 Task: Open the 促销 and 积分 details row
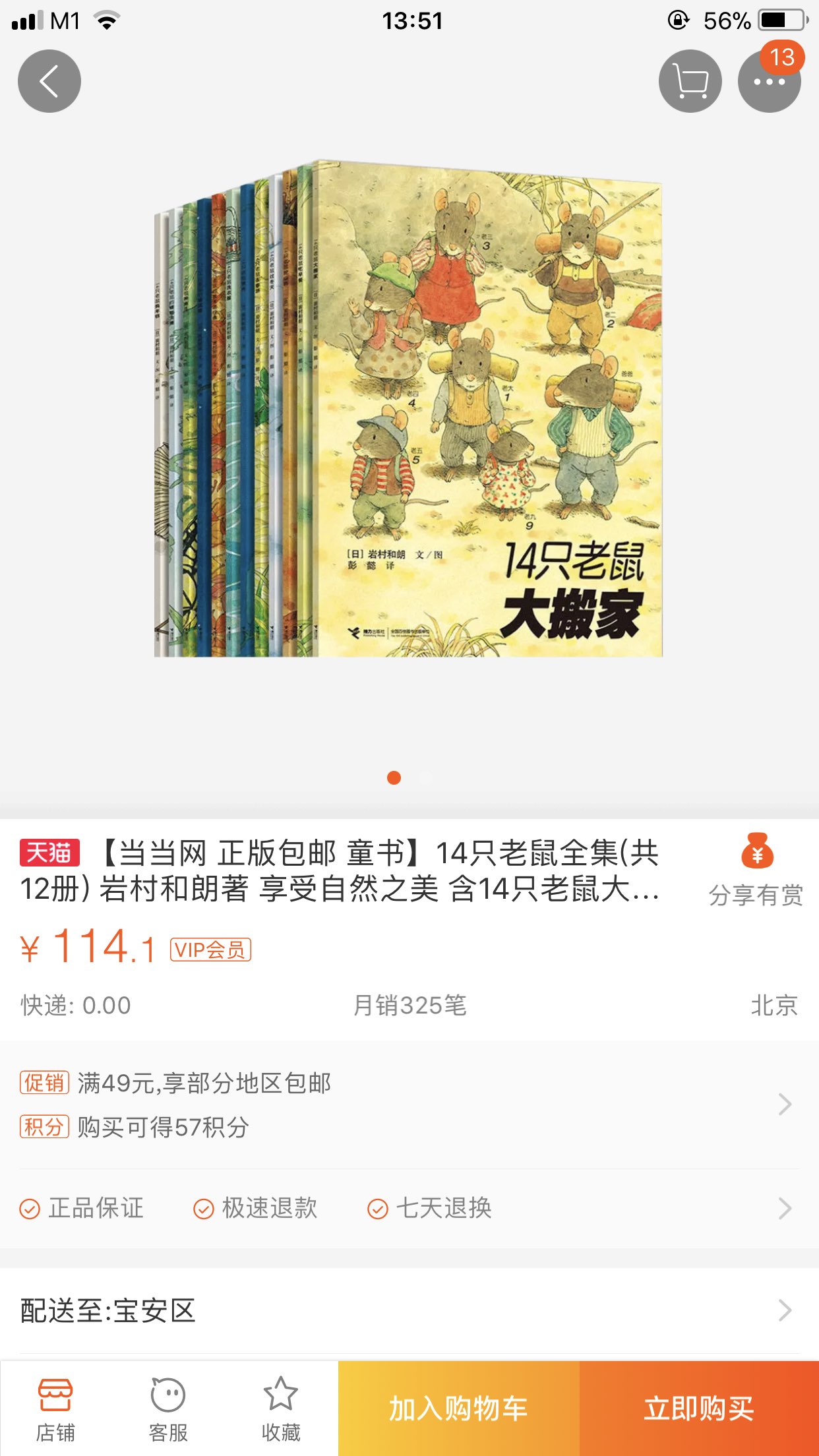coord(409,1105)
